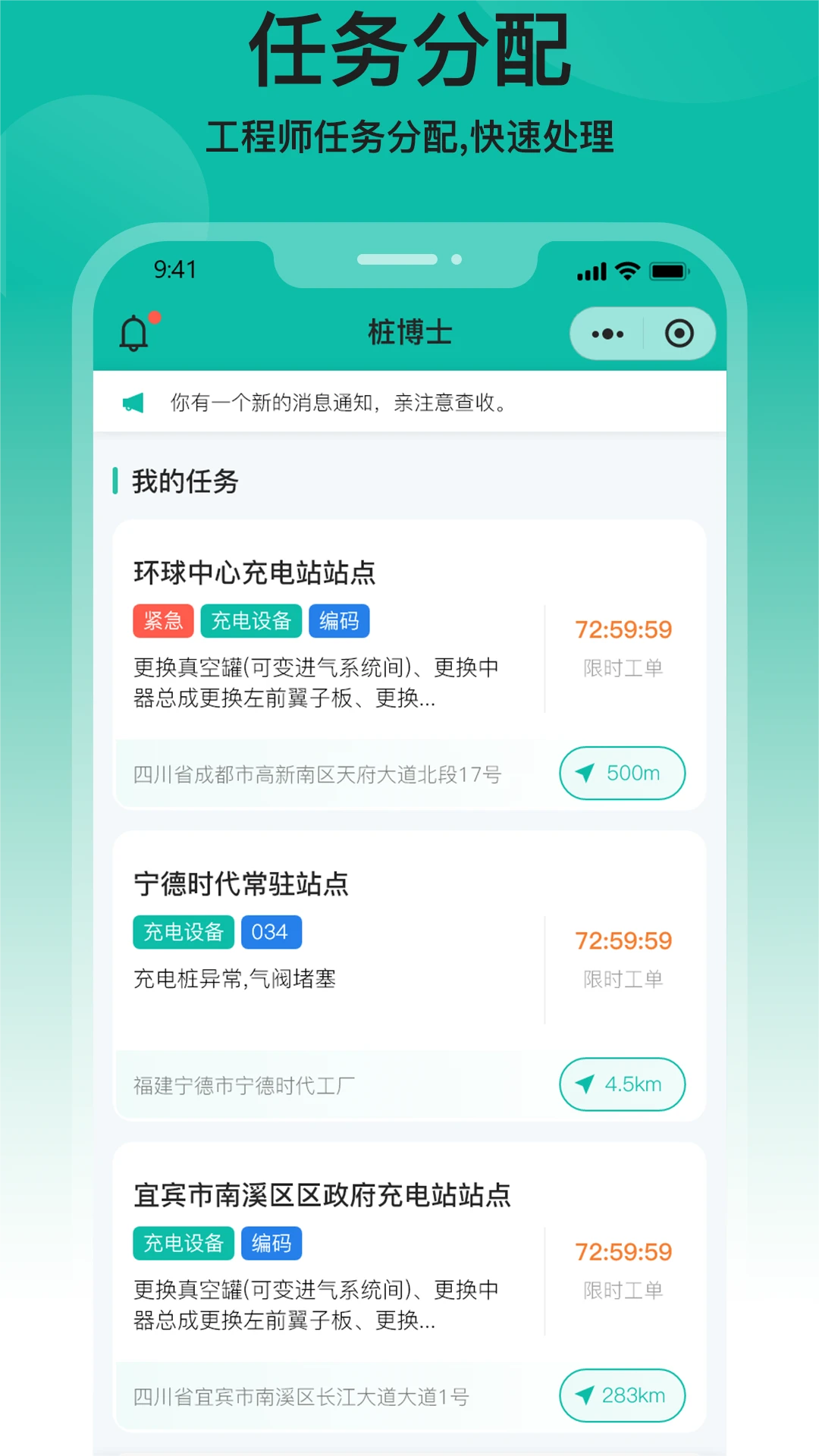Toggle the 编码 tag on the 宜宾 task

coord(271,1243)
